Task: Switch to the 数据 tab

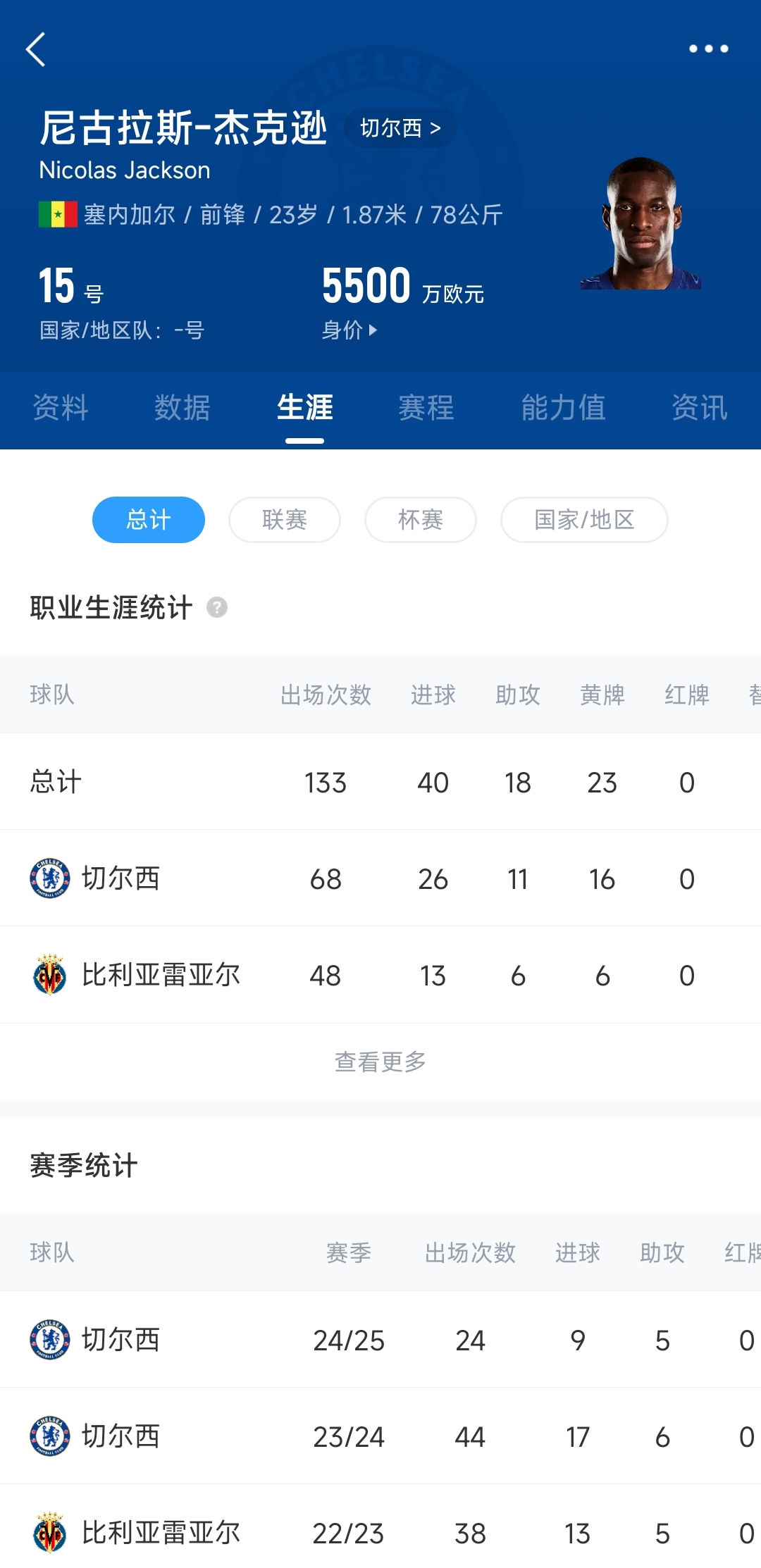Action: click(x=182, y=408)
